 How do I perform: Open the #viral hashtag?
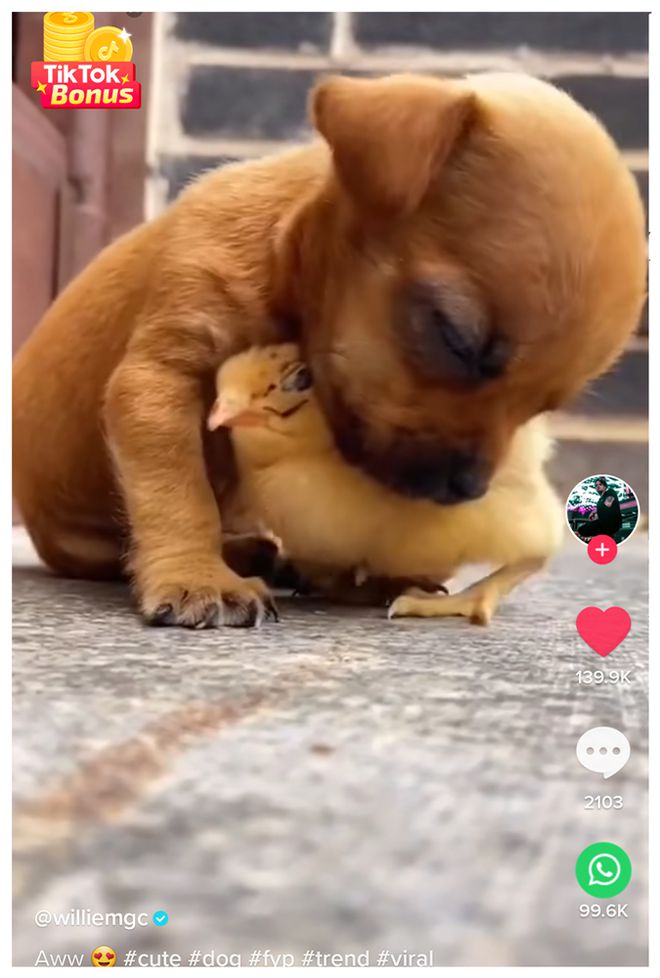pos(404,958)
